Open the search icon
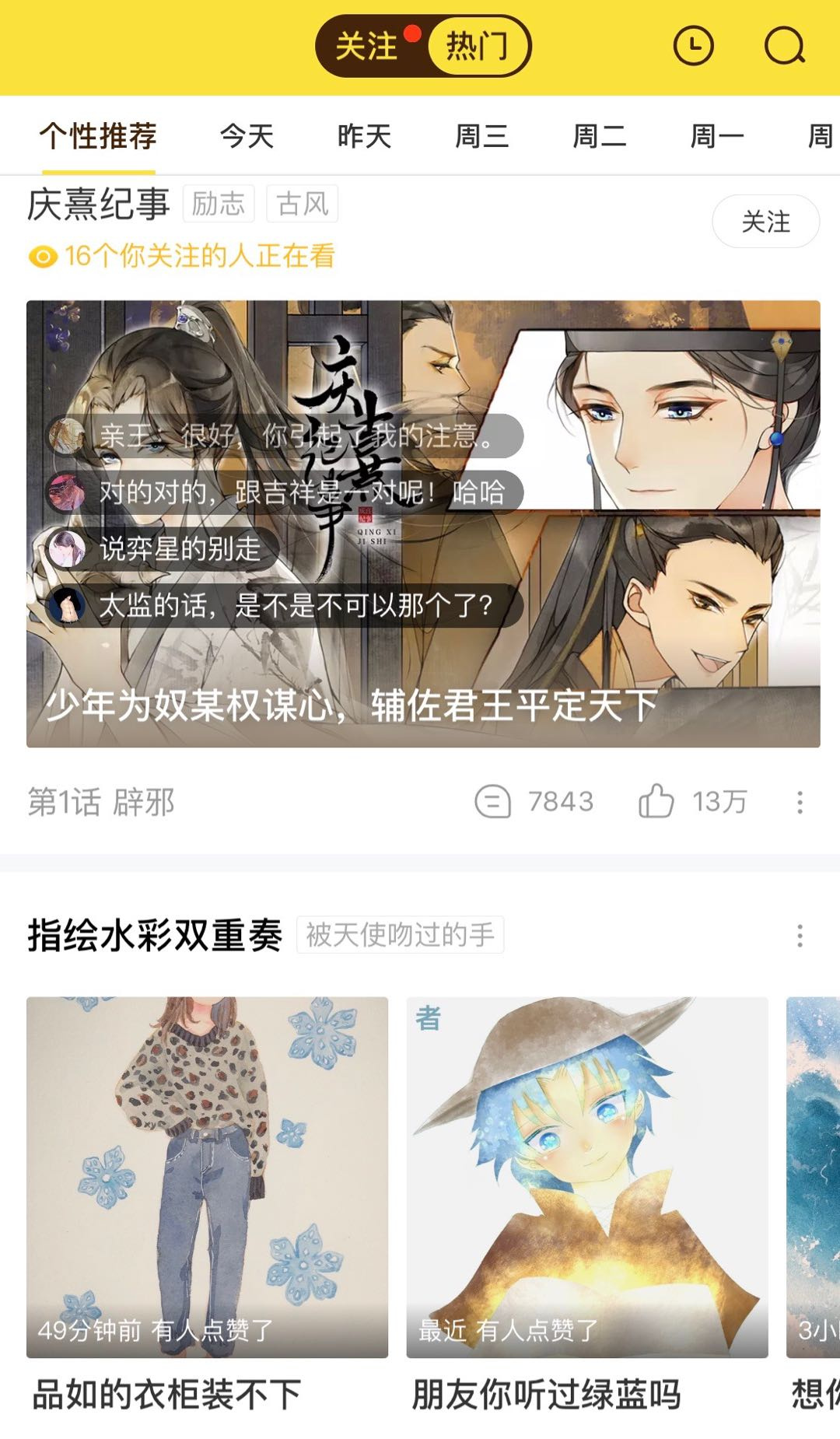This screenshot has height=1439, width=840. [784, 46]
